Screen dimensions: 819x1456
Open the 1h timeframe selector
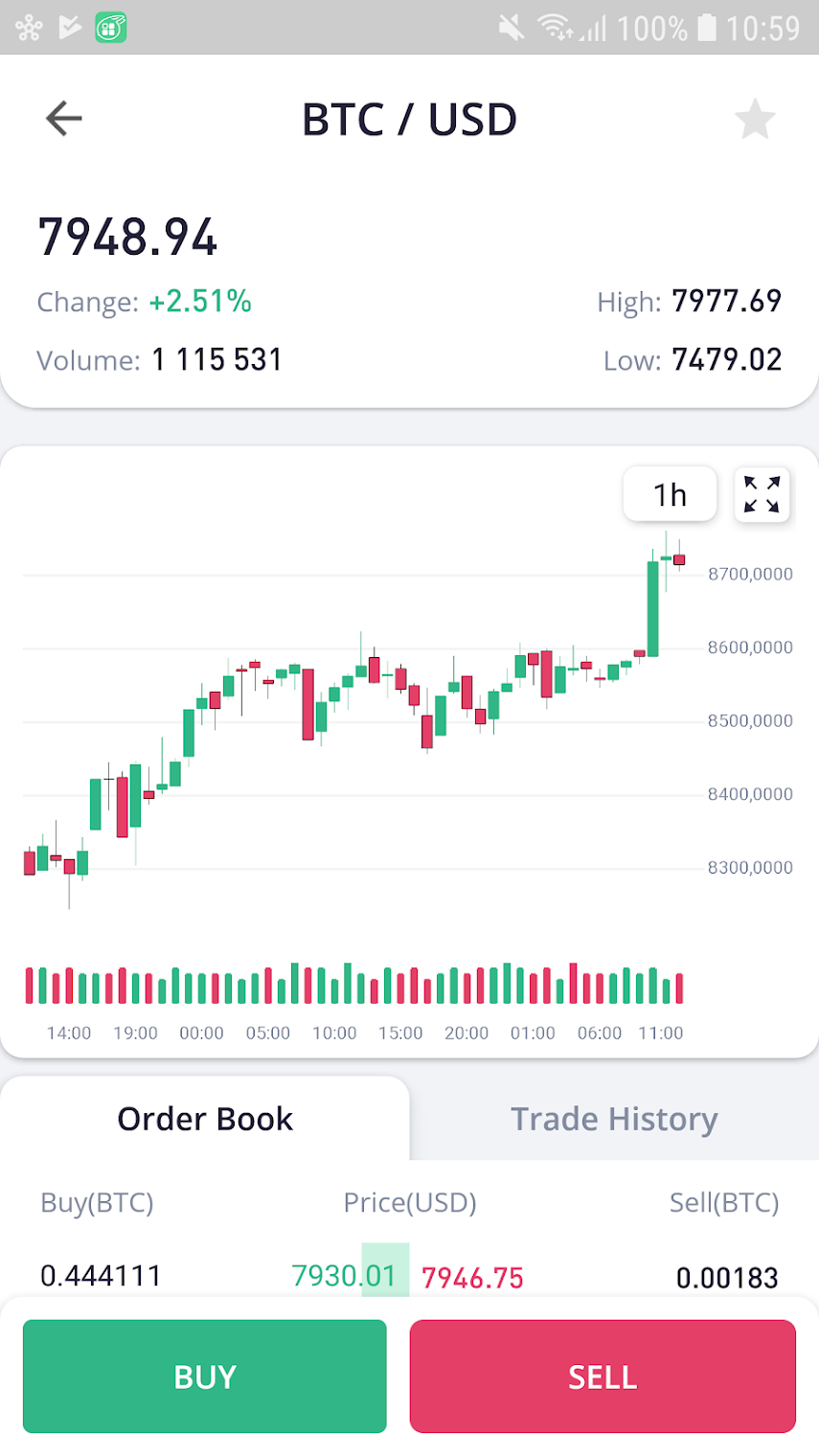[669, 494]
